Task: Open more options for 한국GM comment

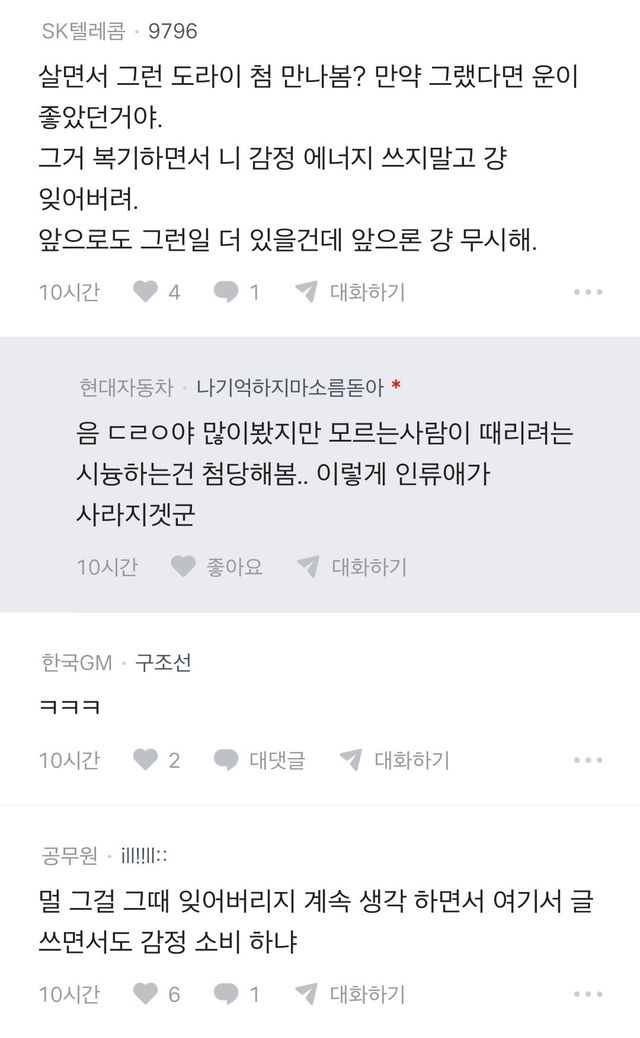Action: [x=588, y=760]
